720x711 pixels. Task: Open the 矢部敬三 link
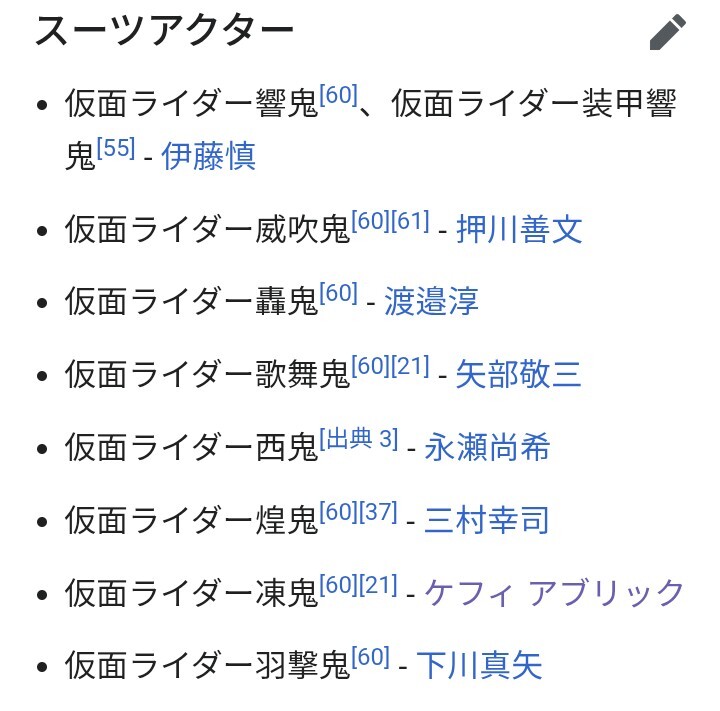[518, 375]
